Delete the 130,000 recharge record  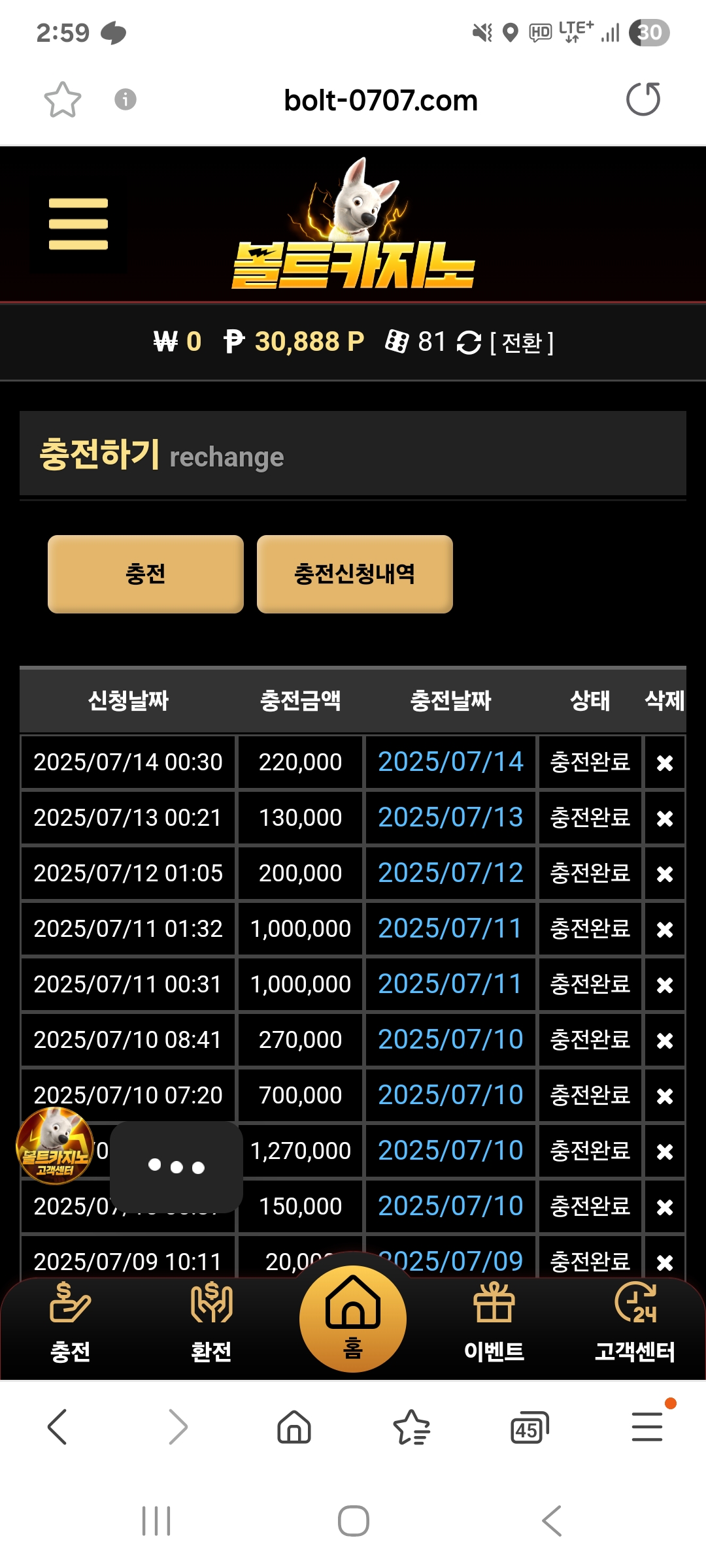(665, 818)
